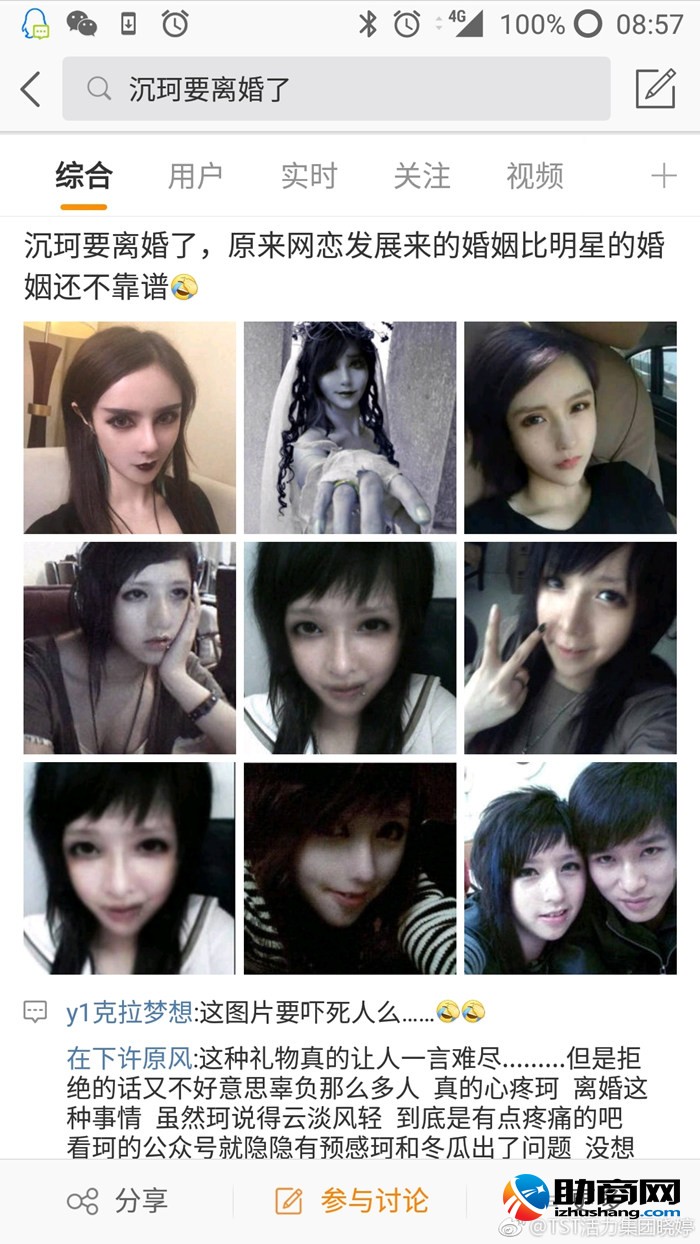The image size is (700, 1244).
Task: Open the first photo in the post grid
Action: click(130, 428)
